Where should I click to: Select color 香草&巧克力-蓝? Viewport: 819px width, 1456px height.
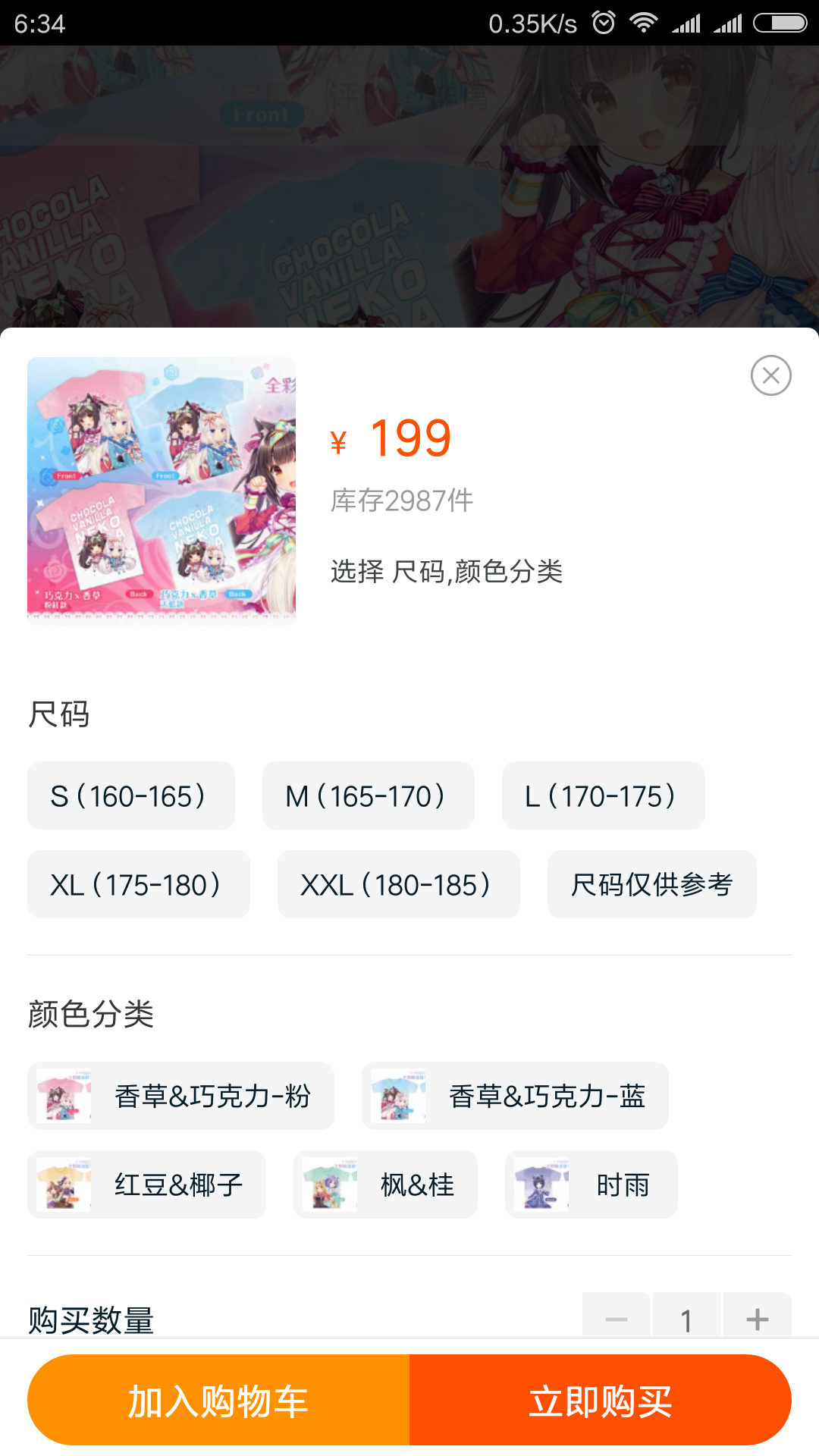(515, 1096)
